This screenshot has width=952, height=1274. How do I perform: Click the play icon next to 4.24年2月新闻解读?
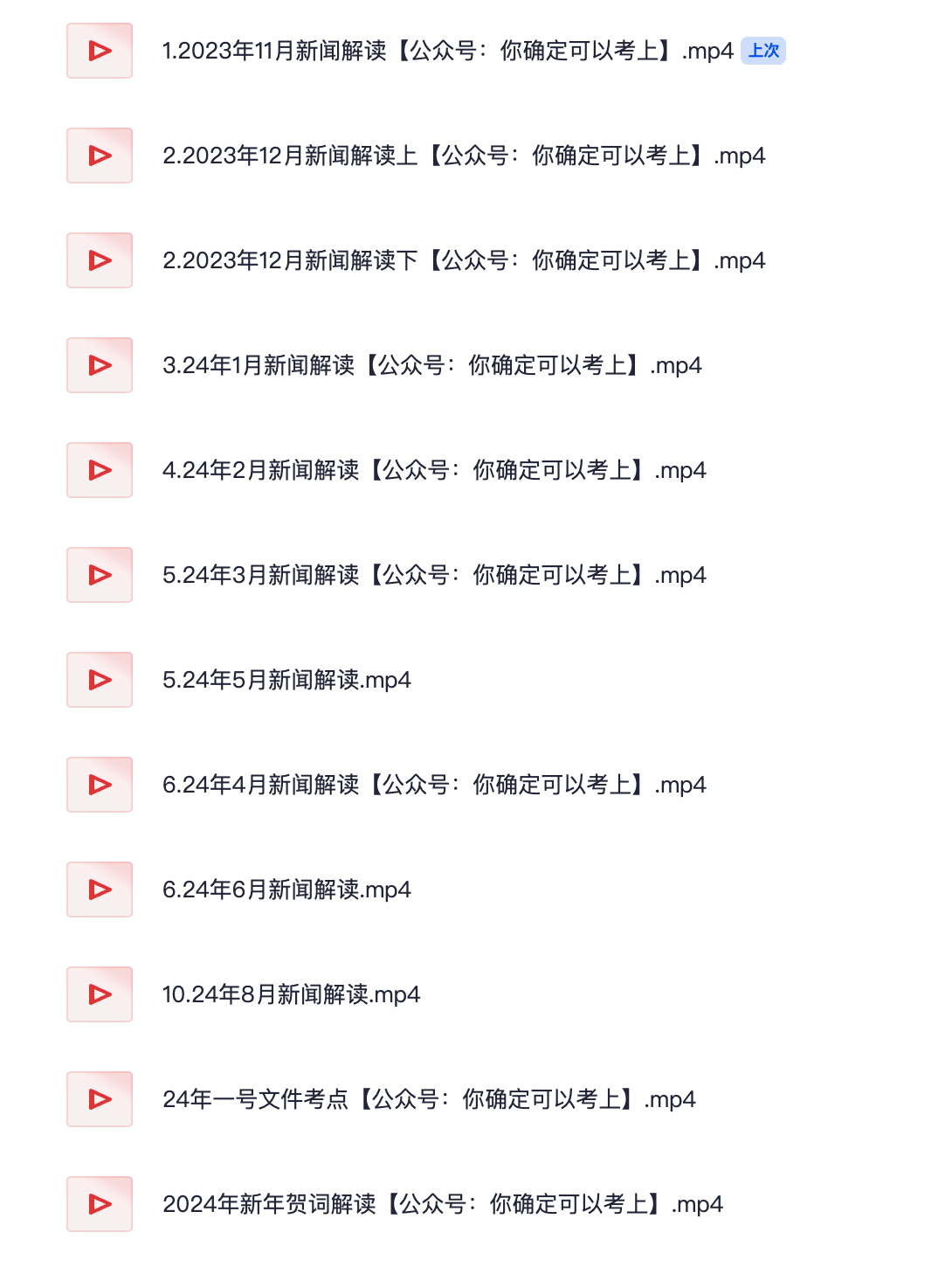click(99, 470)
